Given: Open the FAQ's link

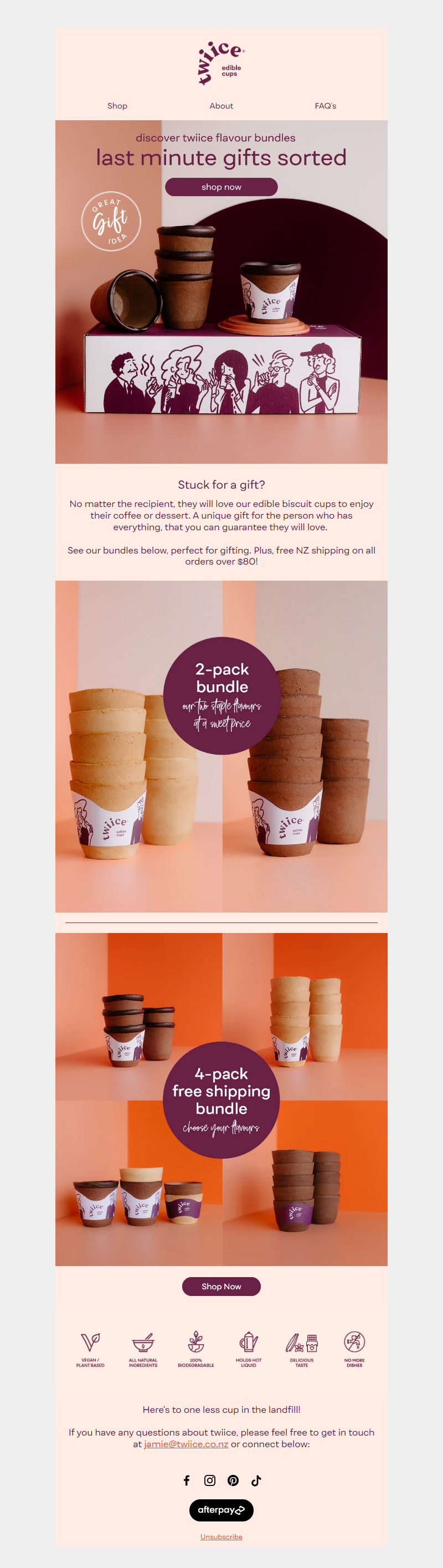Looking at the screenshot, I should (325, 106).
